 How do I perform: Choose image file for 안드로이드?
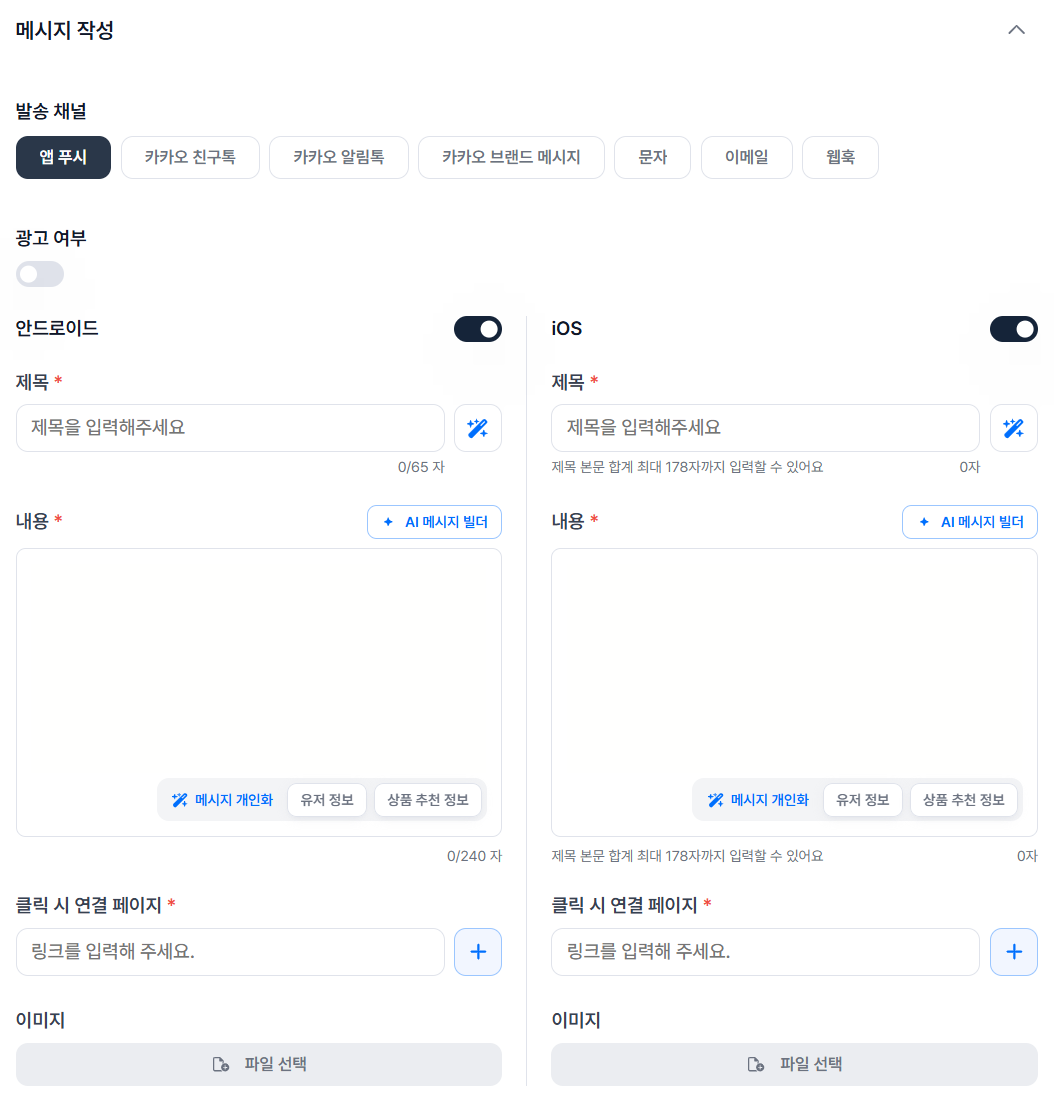point(259,1064)
